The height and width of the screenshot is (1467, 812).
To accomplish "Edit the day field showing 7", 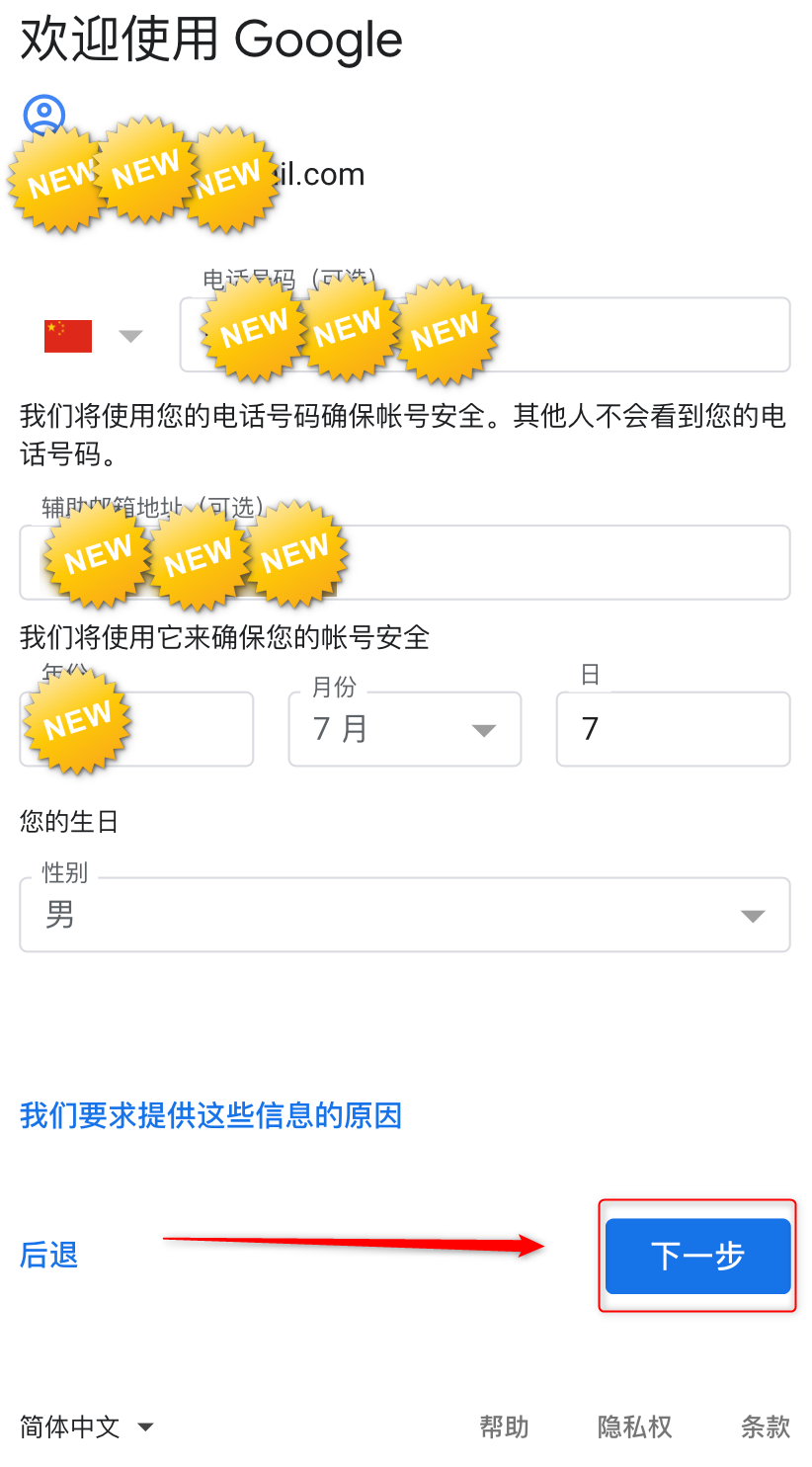I will pos(674,729).
